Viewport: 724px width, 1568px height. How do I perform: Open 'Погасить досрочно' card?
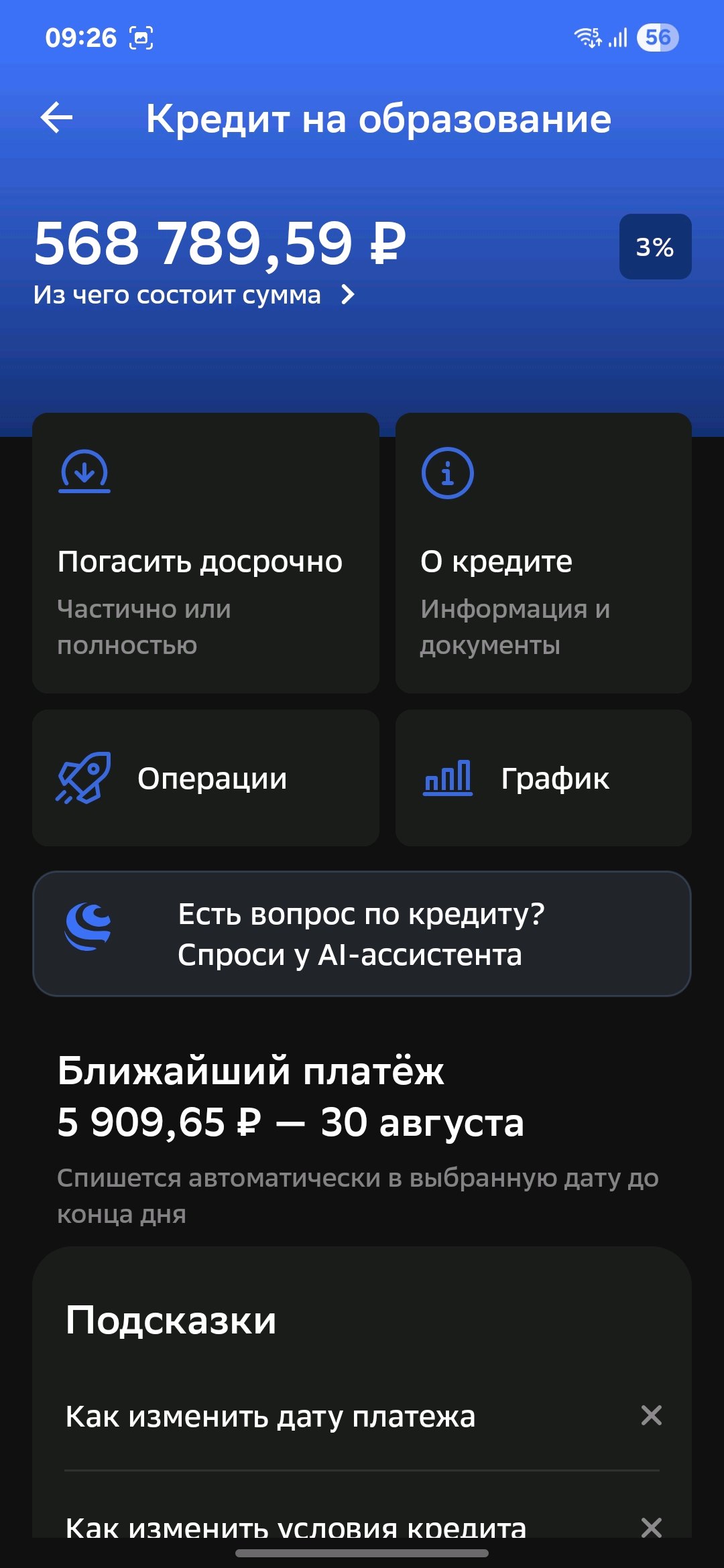tap(206, 553)
